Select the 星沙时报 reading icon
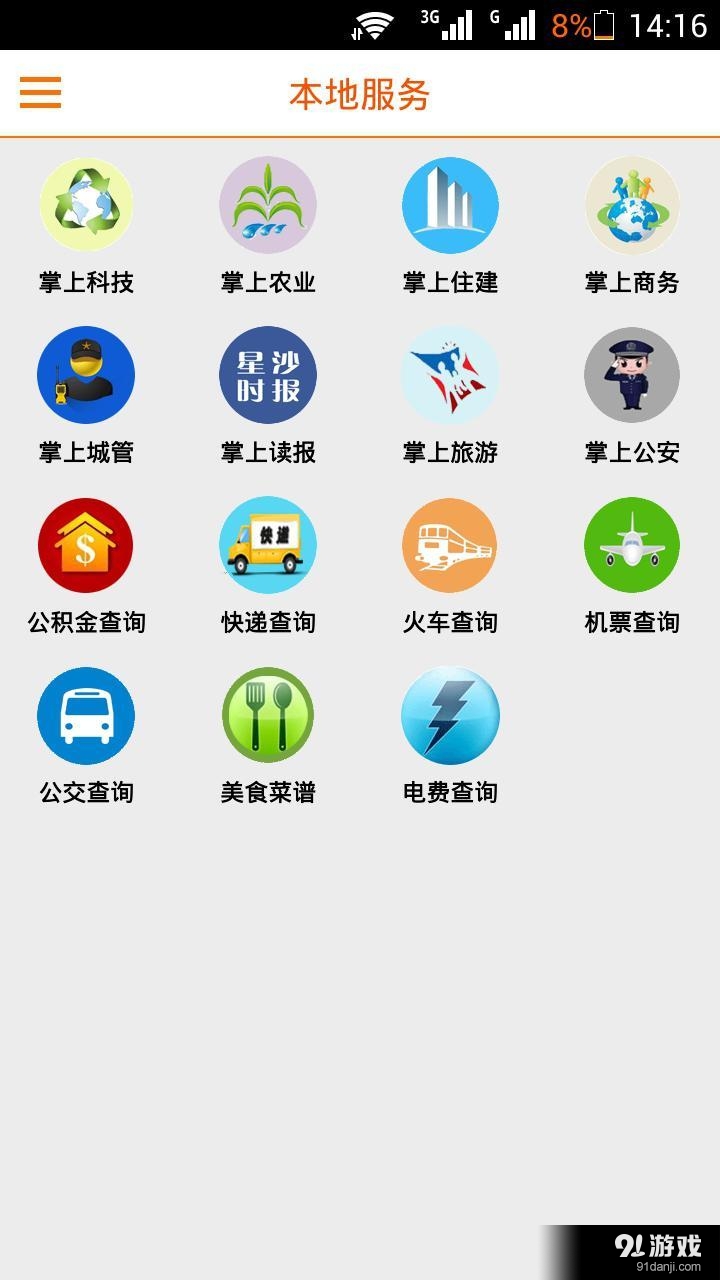 [267, 374]
